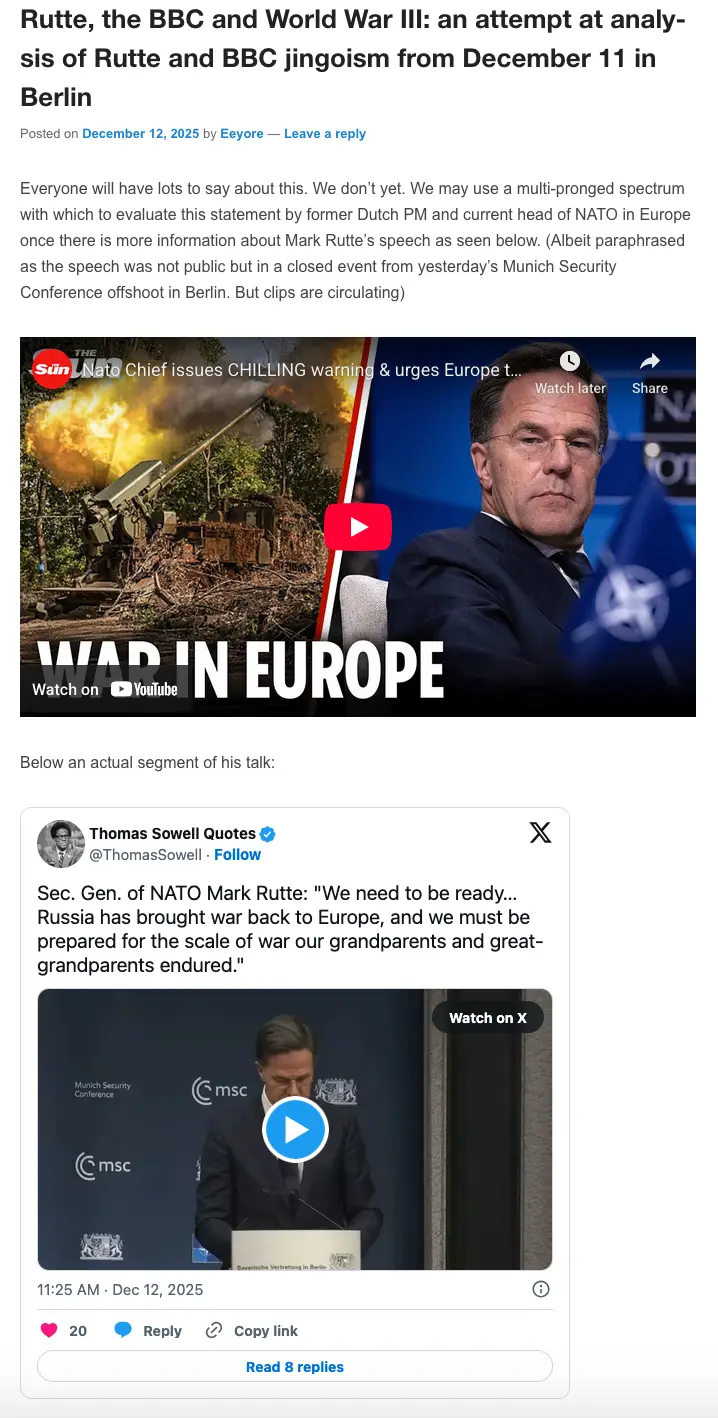Copy link to the tweet

pyautogui.click(x=252, y=1331)
